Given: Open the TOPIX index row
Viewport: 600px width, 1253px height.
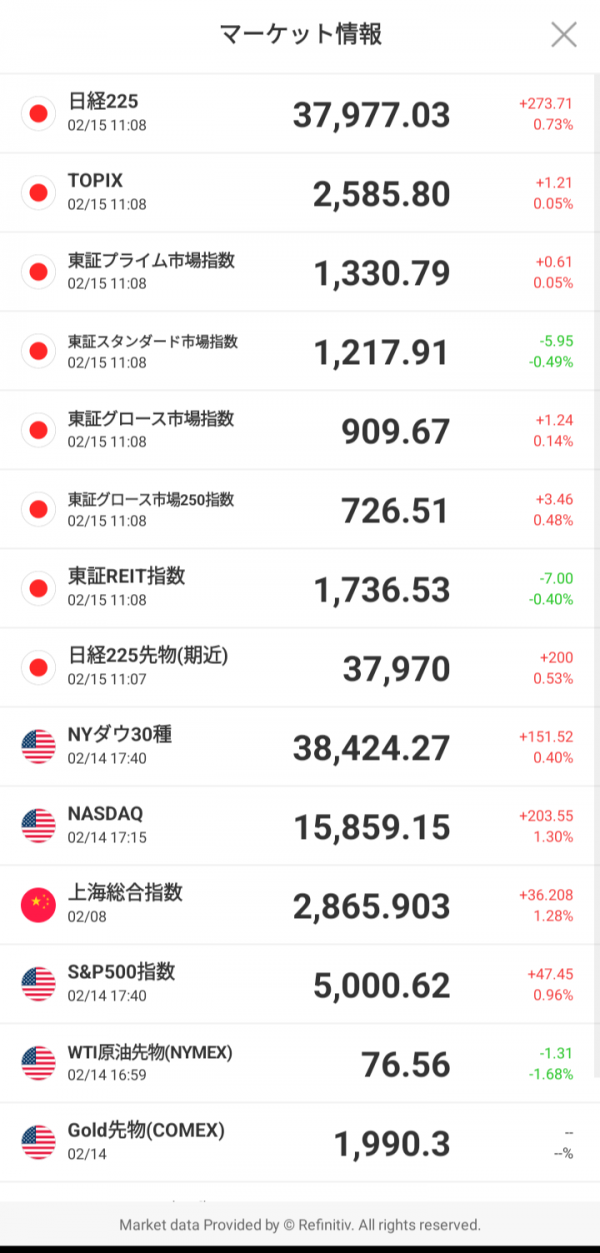Looking at the screenshot, I should 300,192.
